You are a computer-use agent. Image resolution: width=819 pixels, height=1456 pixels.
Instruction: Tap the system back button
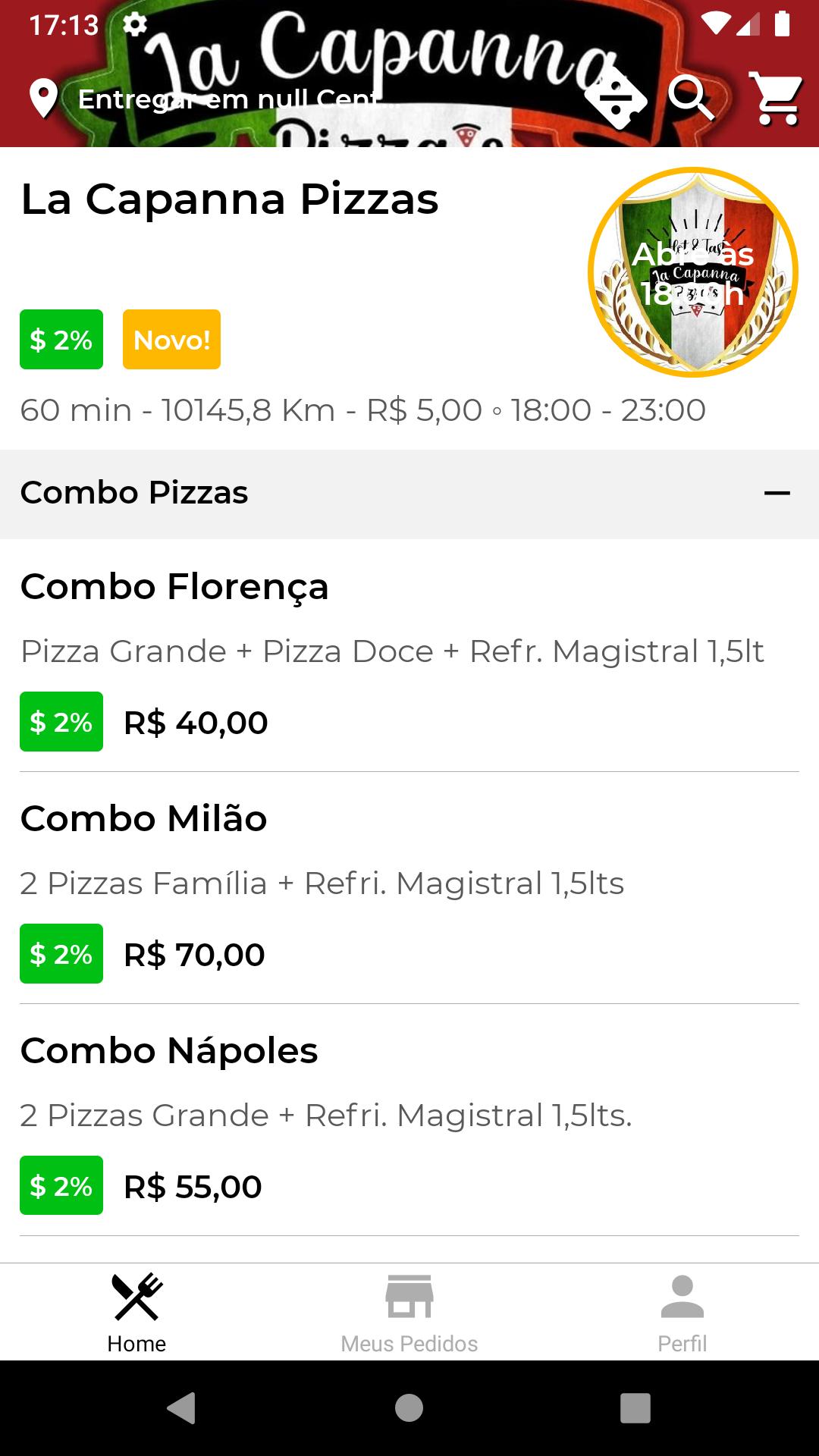click(x=182, y=1408)
